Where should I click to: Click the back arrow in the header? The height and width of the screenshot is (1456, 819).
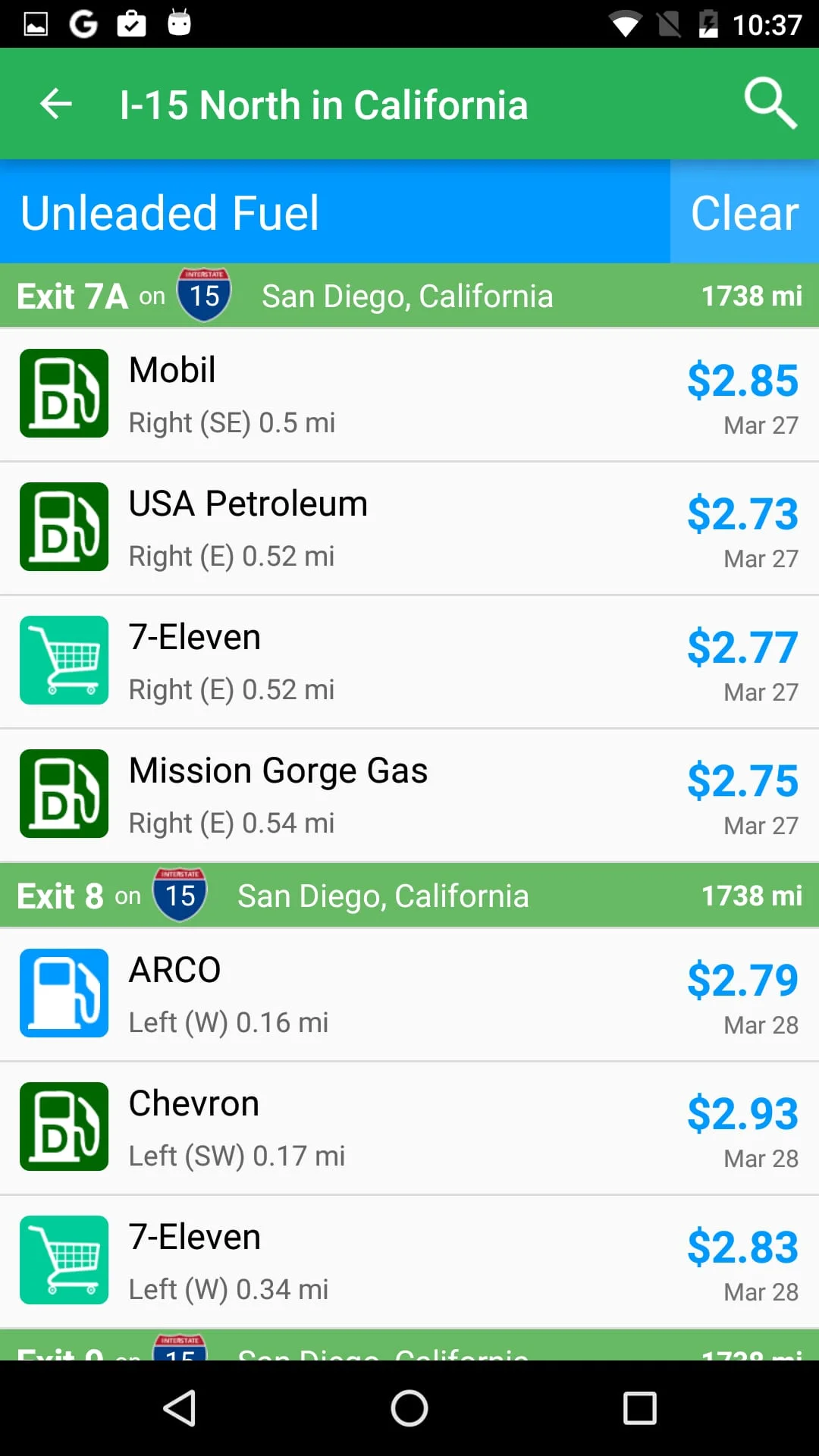(55, 104)
